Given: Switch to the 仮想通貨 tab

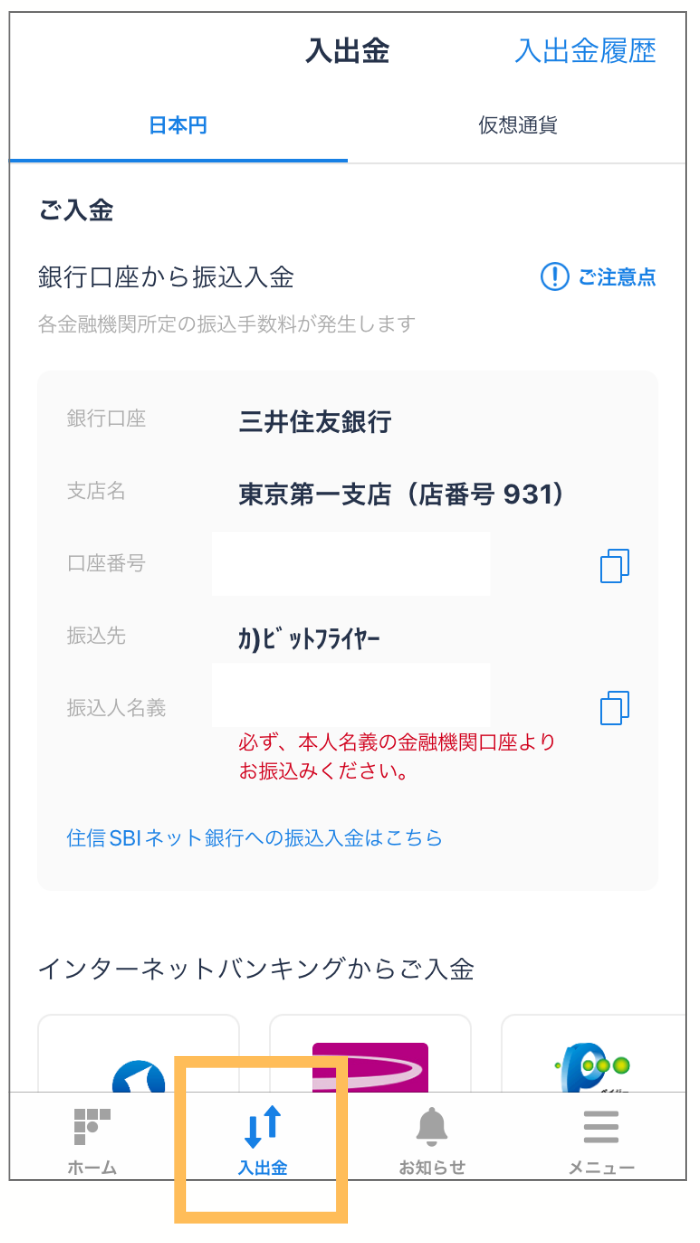Looking at the screenshot, I should pyautogui.click(x=517, y=125).
